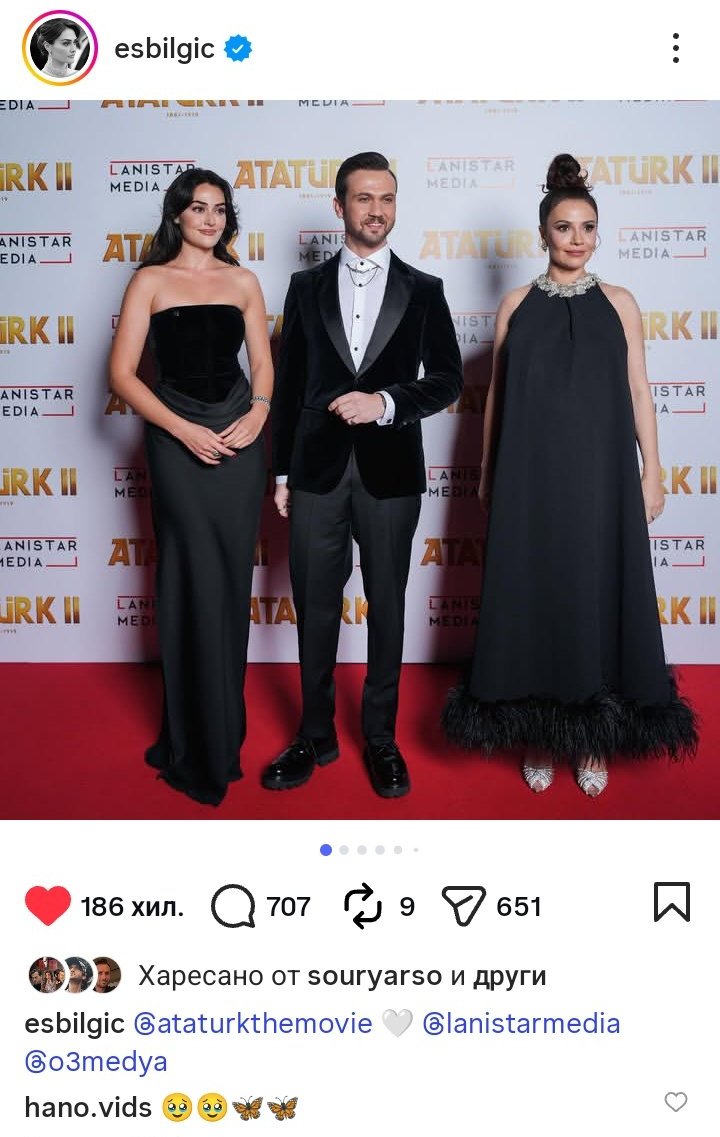View likes list via 'souryarso и други'
This screenshot has height=1137, width=720.
coord(425,975)
